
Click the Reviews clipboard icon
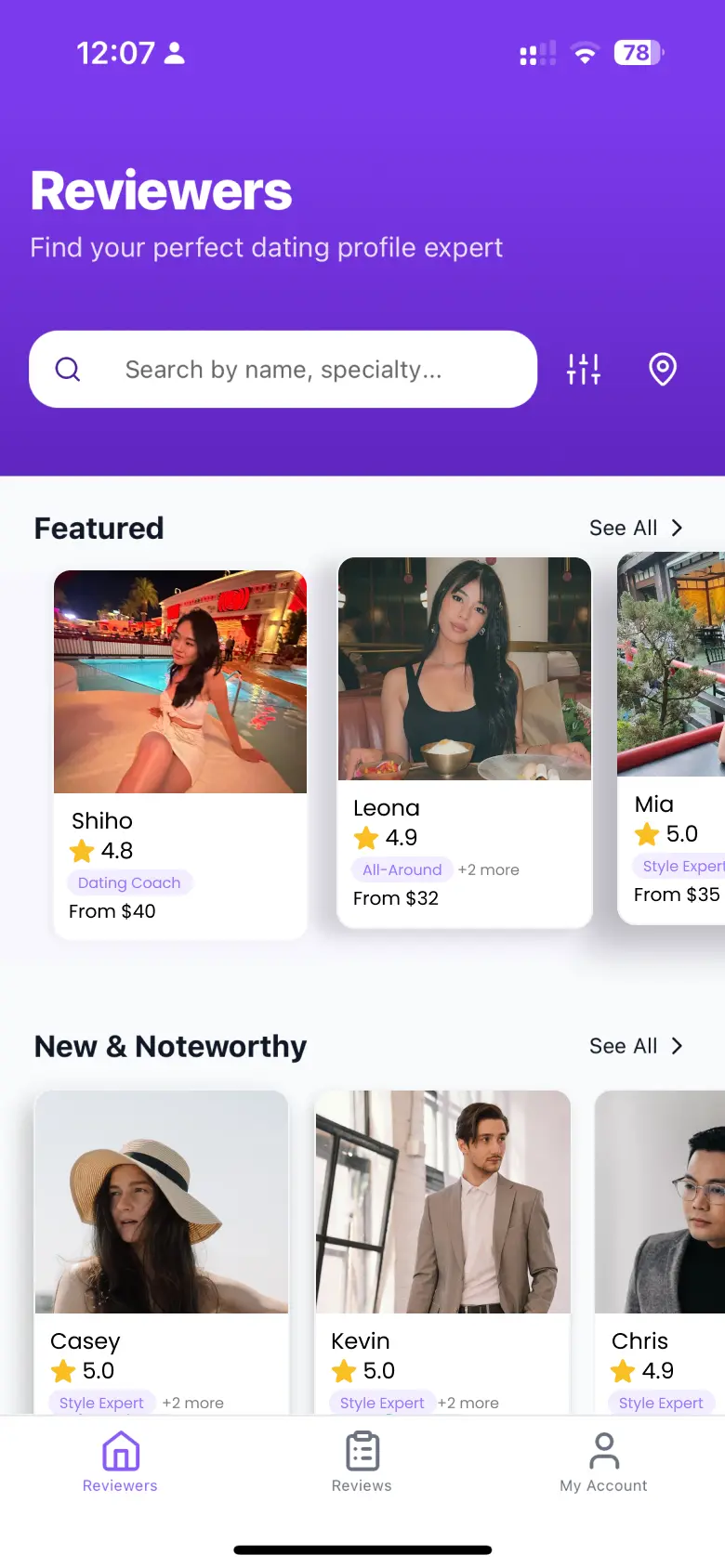click(x=361, y=1450)
